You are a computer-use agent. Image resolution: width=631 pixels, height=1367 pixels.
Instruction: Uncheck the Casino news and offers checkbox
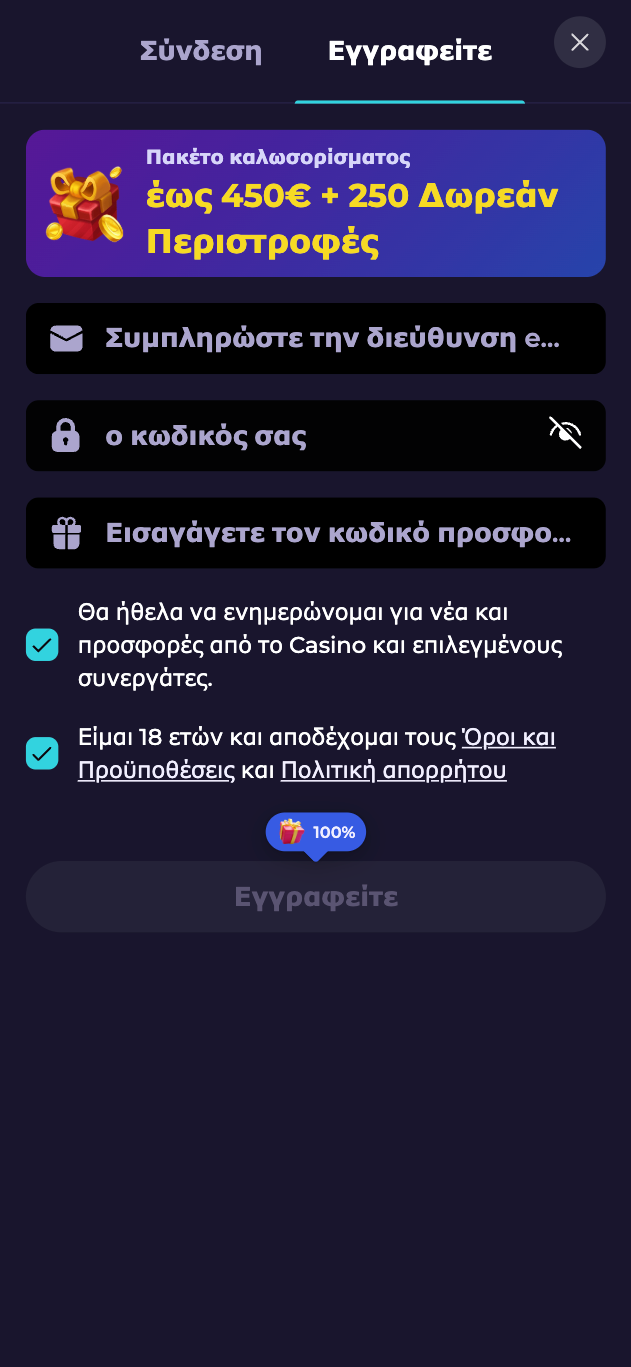[x=42, y=645]
